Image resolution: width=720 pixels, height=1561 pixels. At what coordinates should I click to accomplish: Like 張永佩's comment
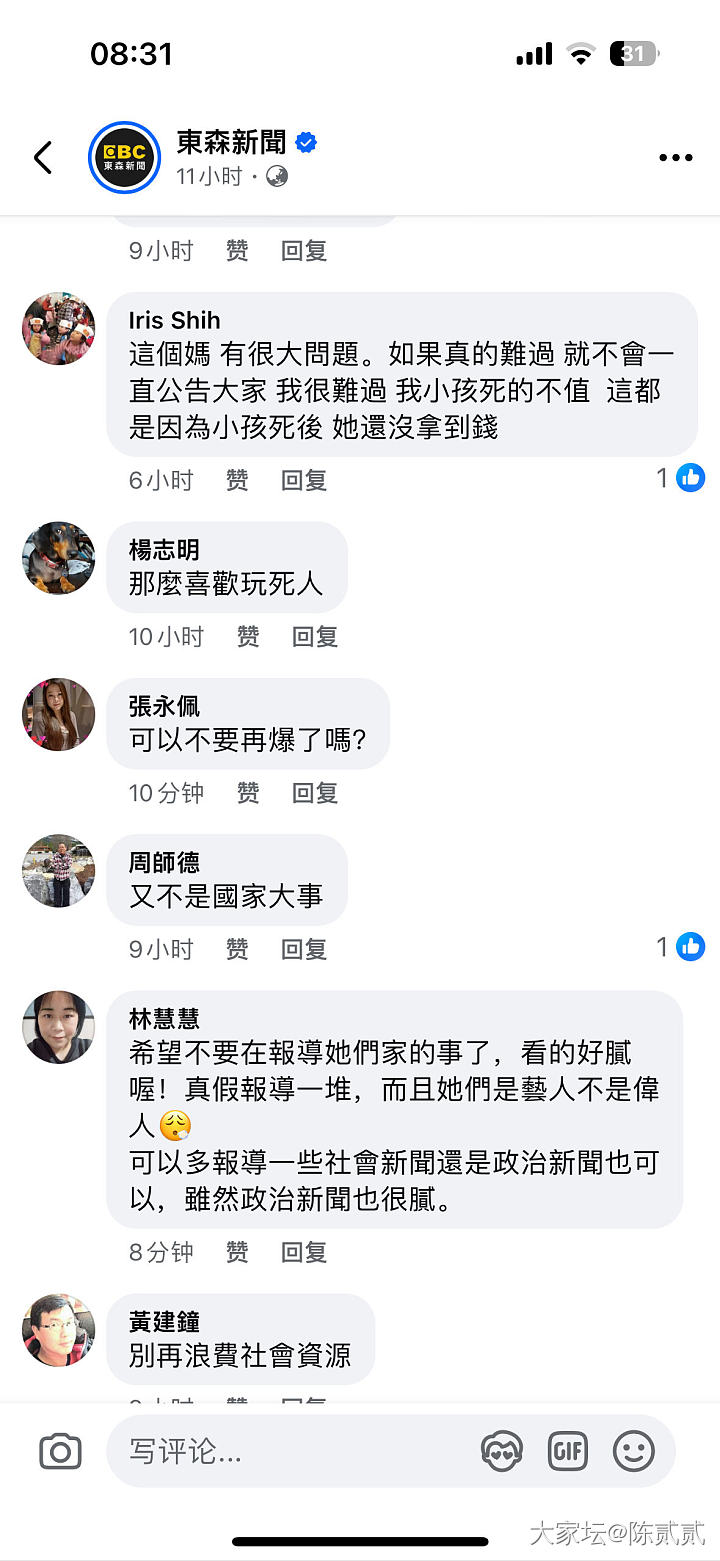(248, 793)
